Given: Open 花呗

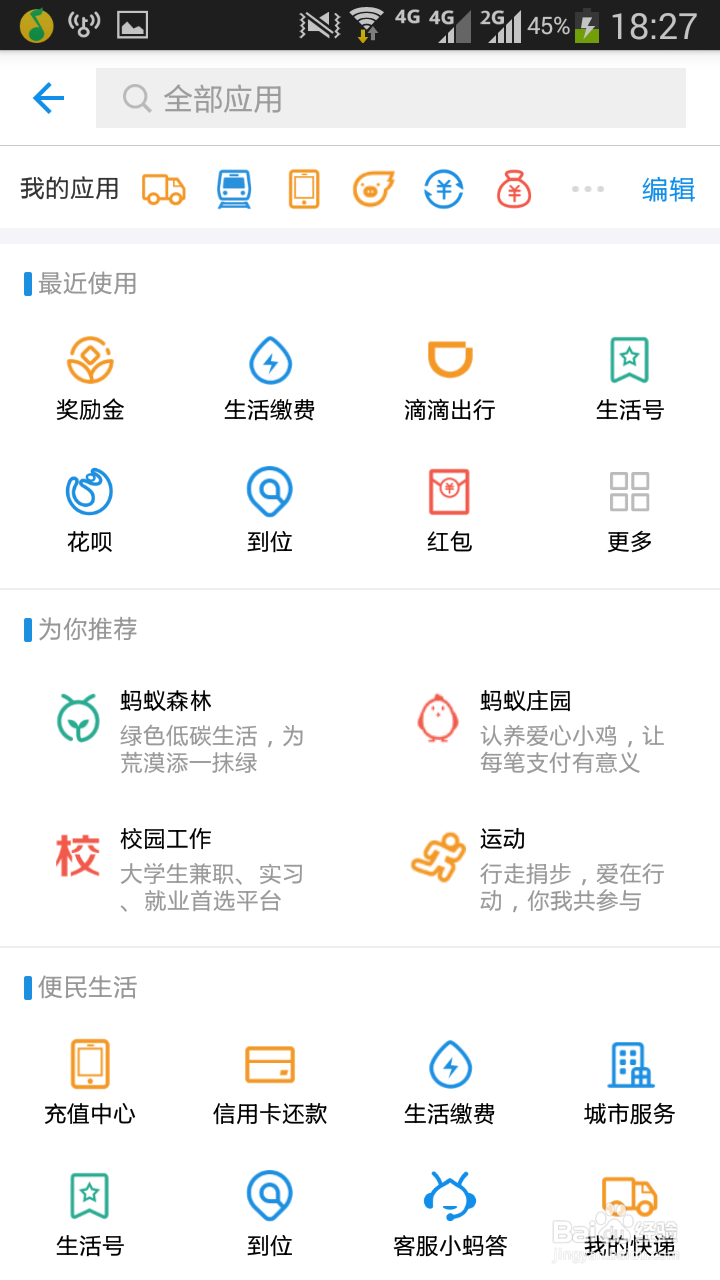Looking at the screenshot, I should tap(90, 511).
